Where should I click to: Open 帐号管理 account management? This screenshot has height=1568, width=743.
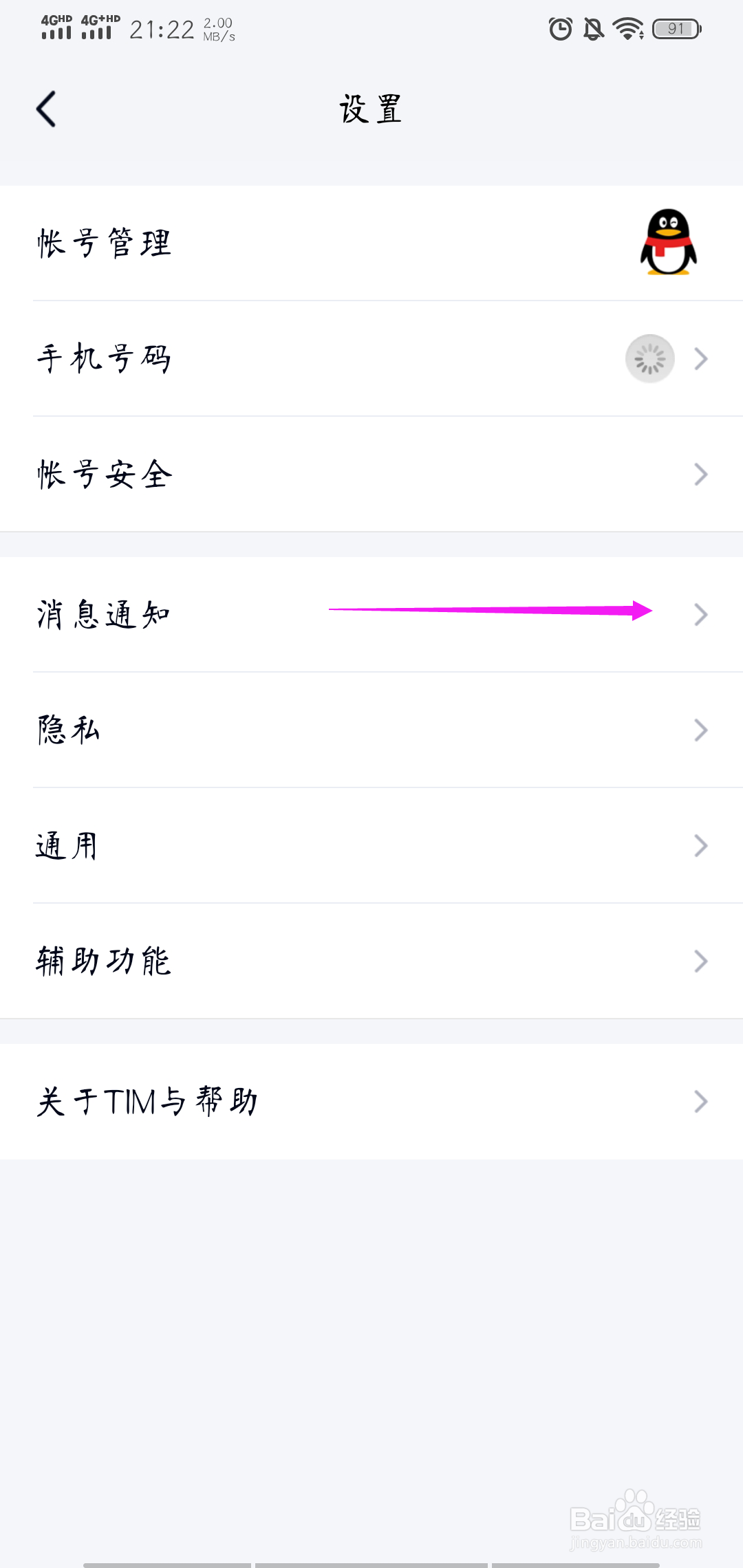click(x=371, y=243)
